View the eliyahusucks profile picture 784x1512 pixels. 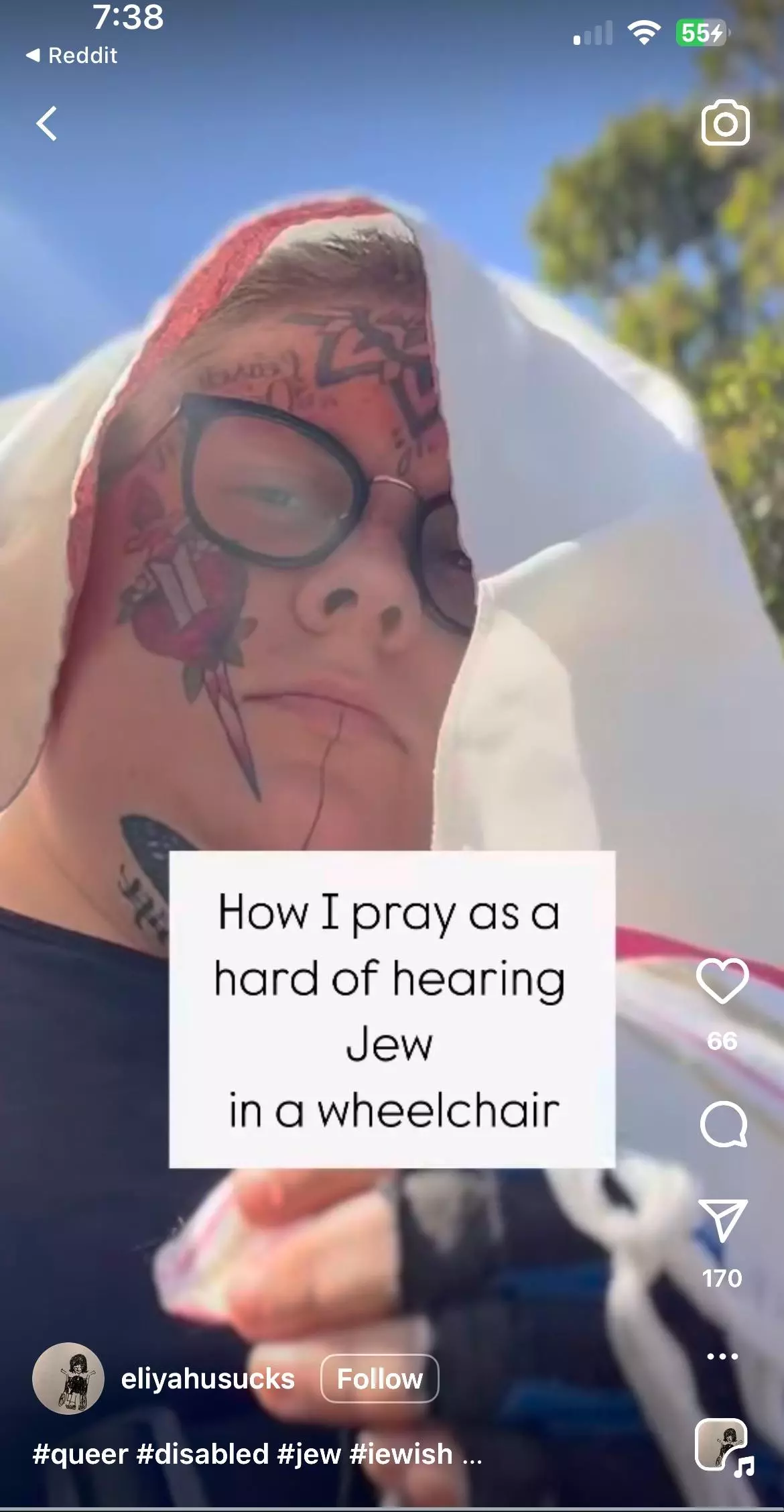(x=68, y=1379)
